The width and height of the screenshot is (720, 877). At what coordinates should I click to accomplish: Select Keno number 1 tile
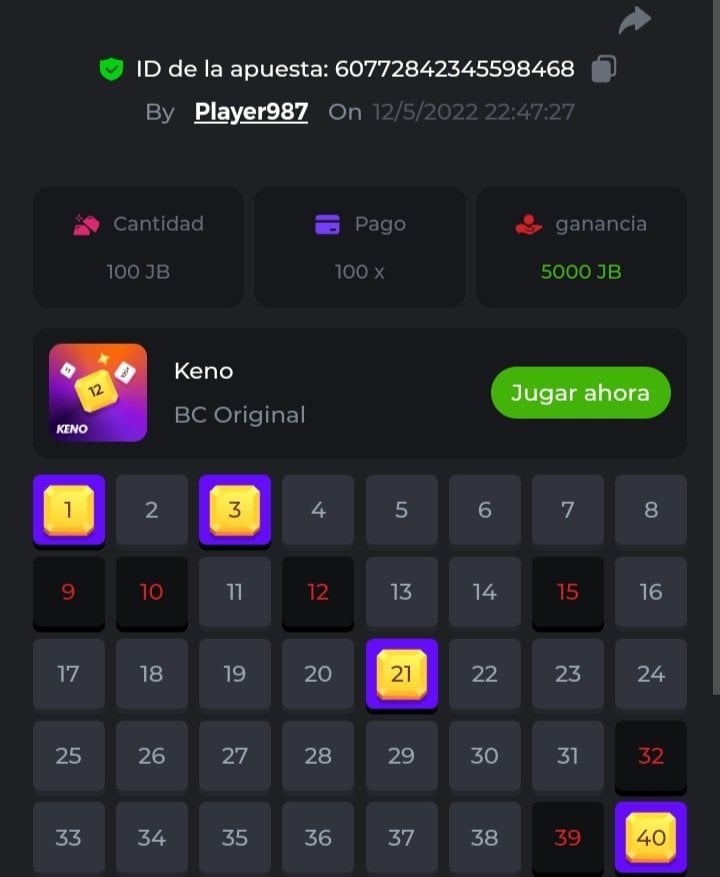tap(68, 510)
